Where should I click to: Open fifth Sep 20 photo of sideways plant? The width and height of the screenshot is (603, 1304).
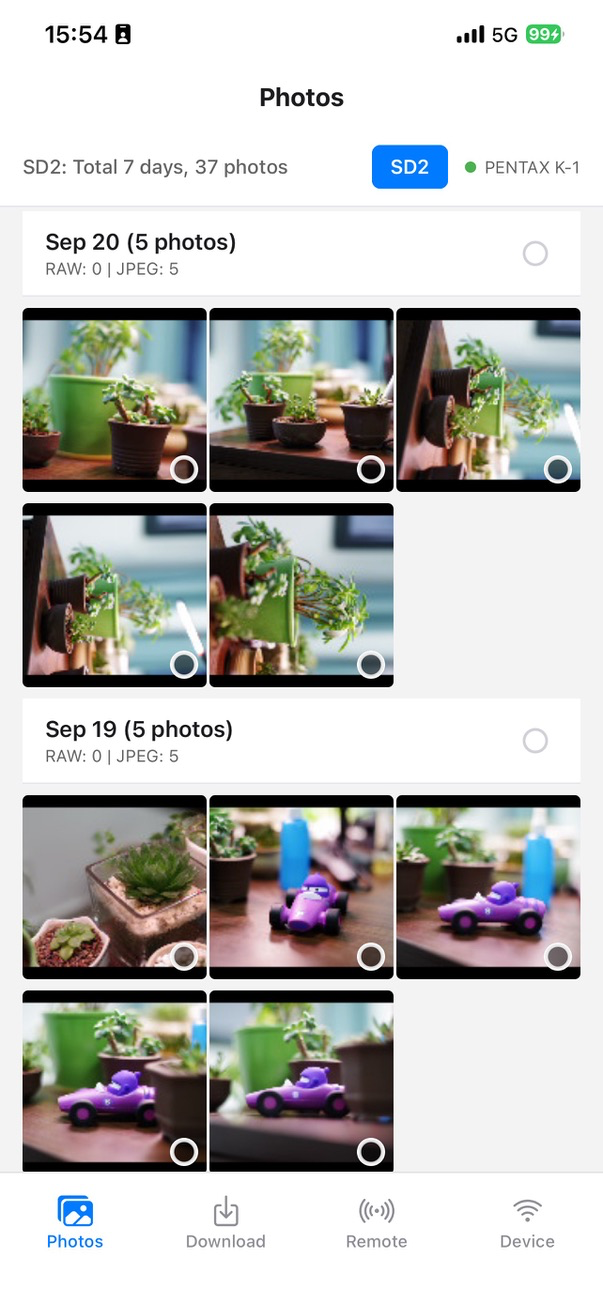(301, 594)
